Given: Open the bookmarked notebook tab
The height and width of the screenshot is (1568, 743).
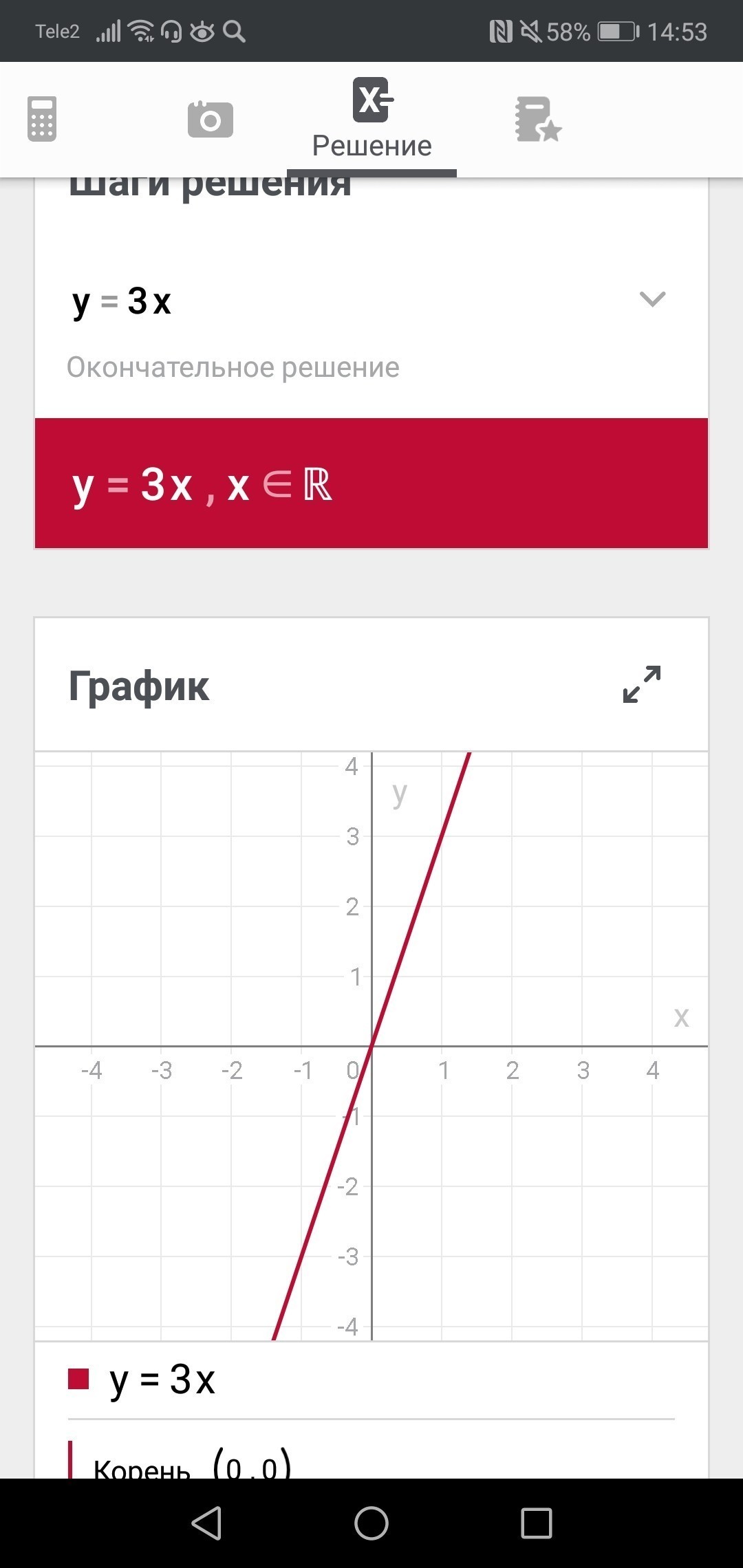Looking at the screenshot, I should pos(539,120).
